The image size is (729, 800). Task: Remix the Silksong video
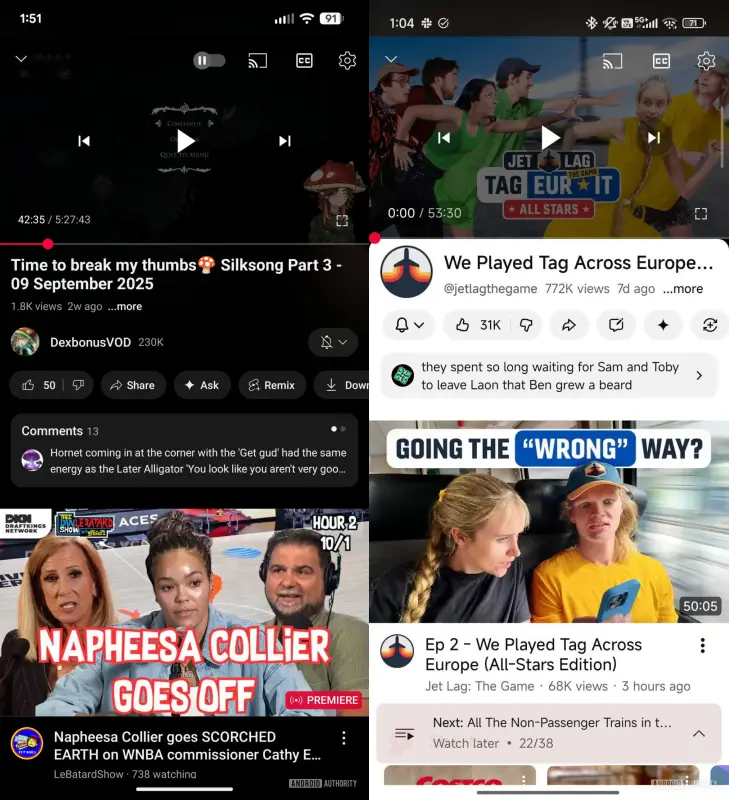(x=269, y=385)
